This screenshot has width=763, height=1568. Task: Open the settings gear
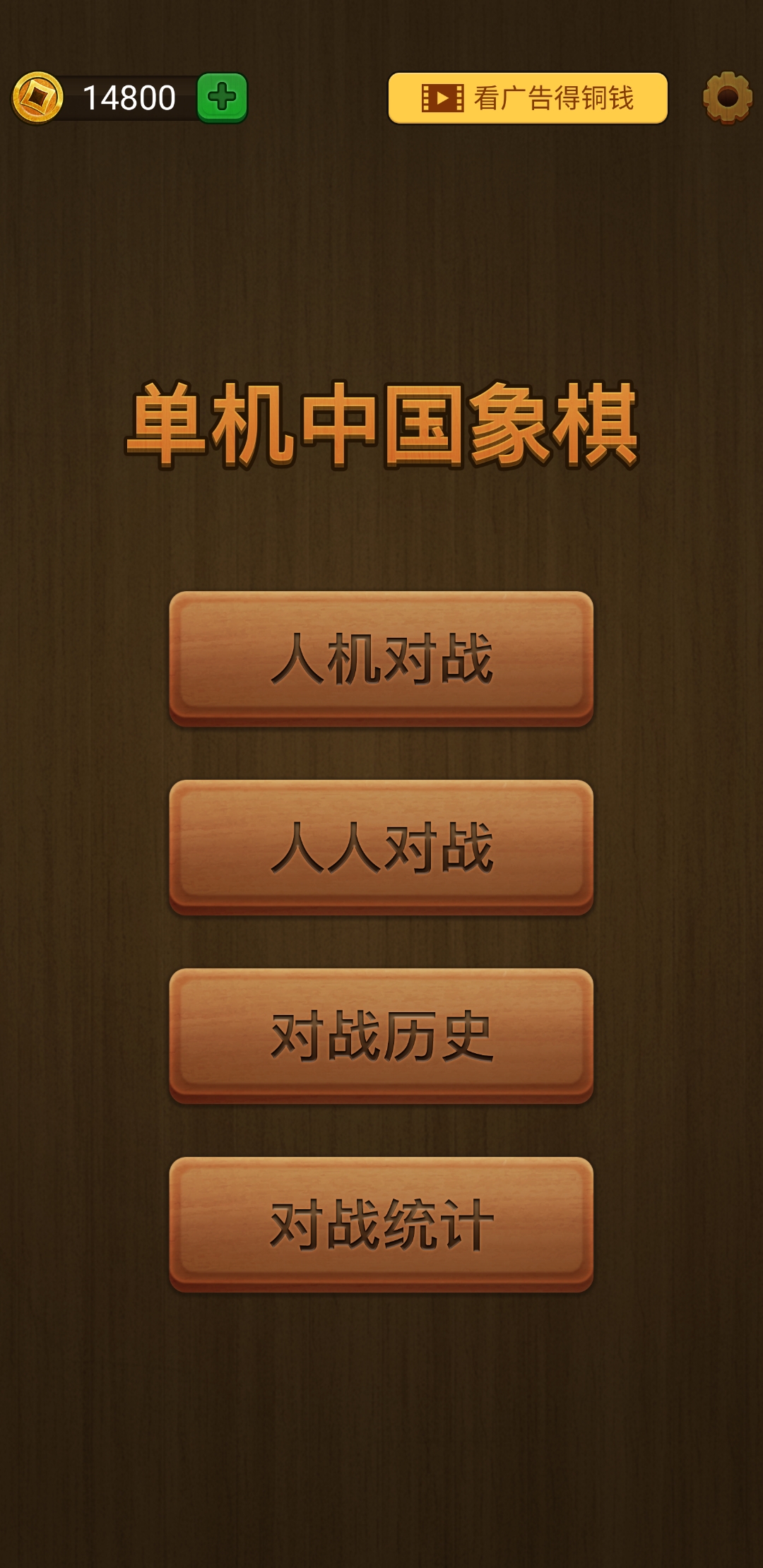pos(727,97)
